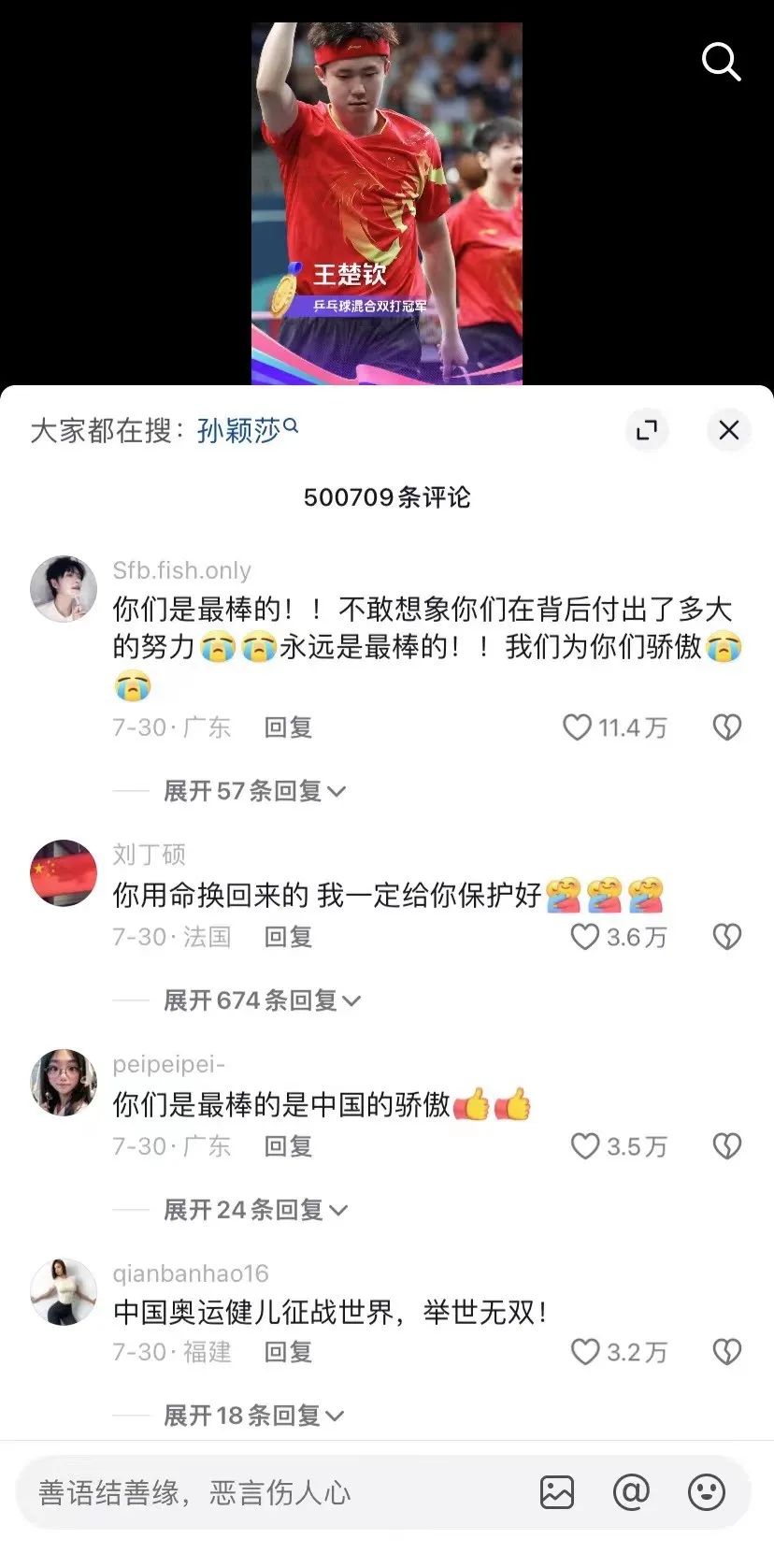Close the comments panel
Screen dimensions: 774x1568
728,430
